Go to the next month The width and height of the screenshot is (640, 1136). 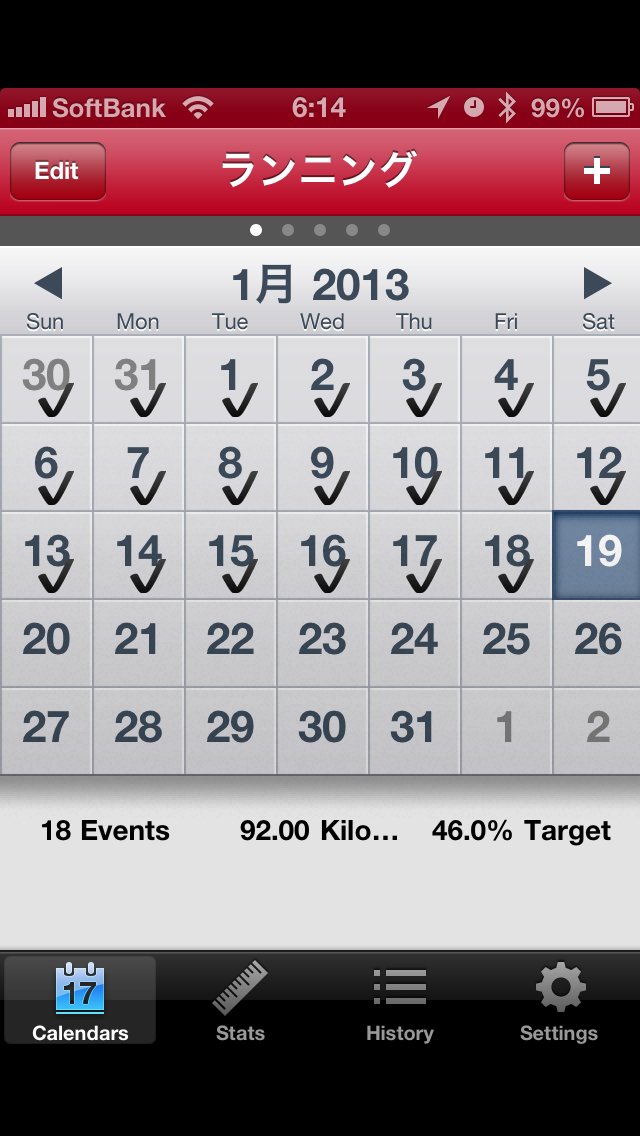[x=597, y=284]
